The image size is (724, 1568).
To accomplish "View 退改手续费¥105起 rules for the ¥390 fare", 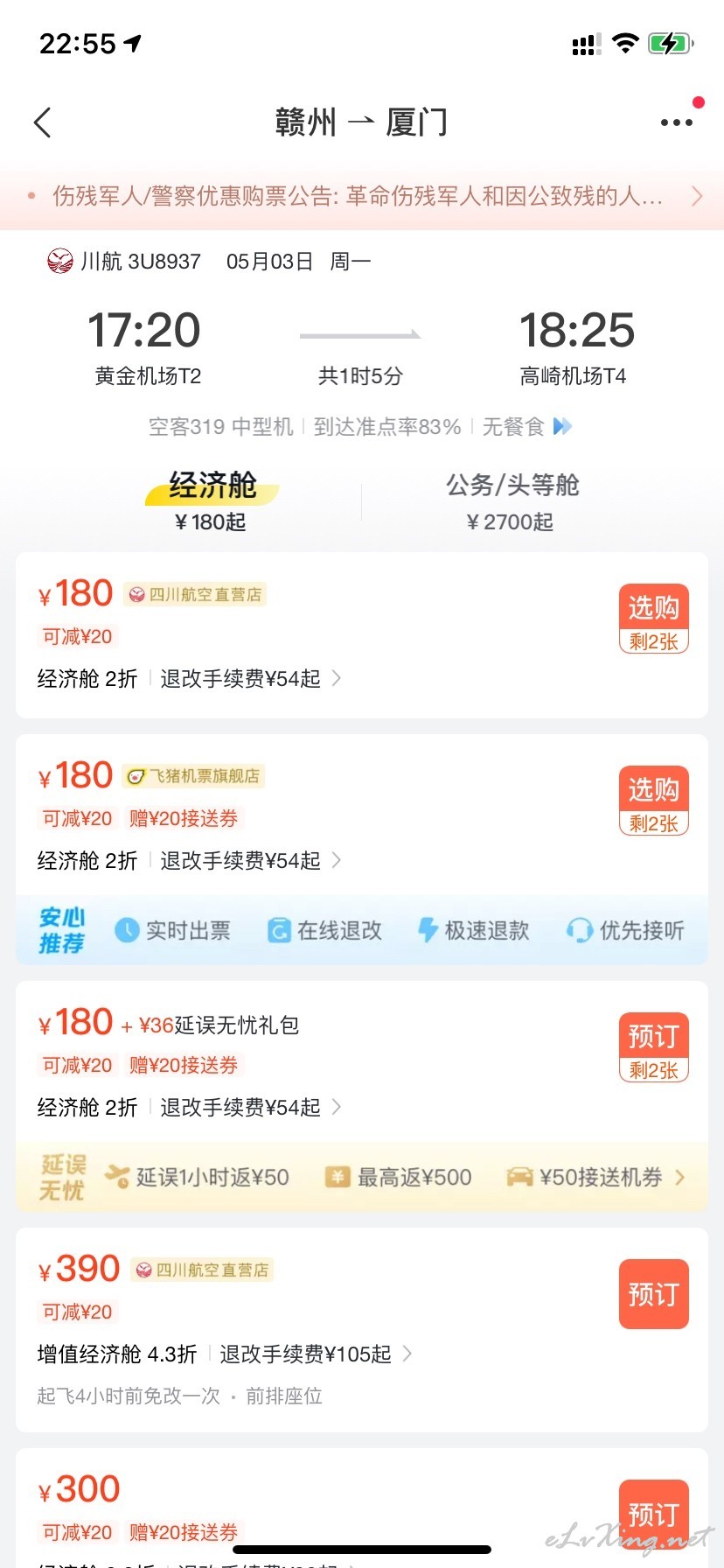I will (x=315, y=1354).
